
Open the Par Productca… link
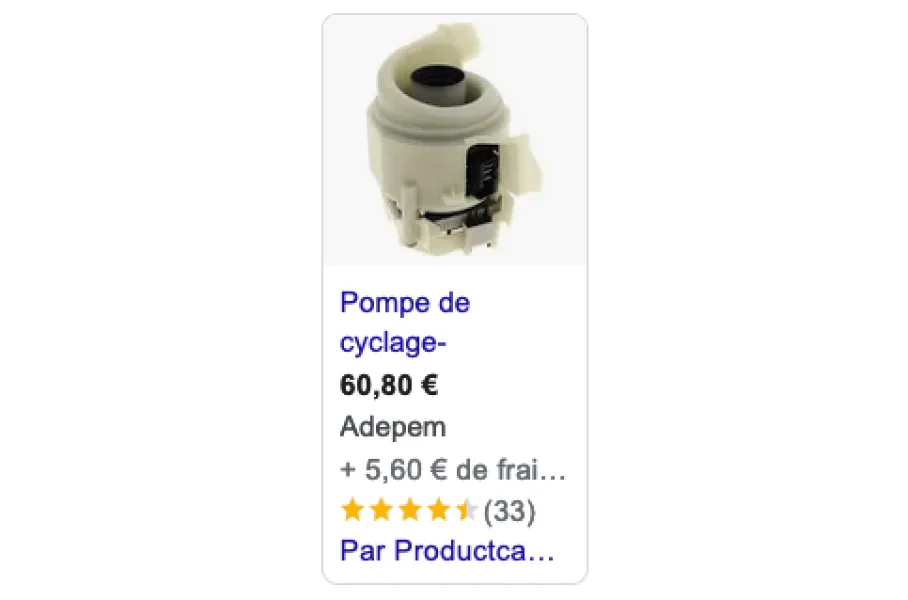pyautogui.click(x=446, y=550)
